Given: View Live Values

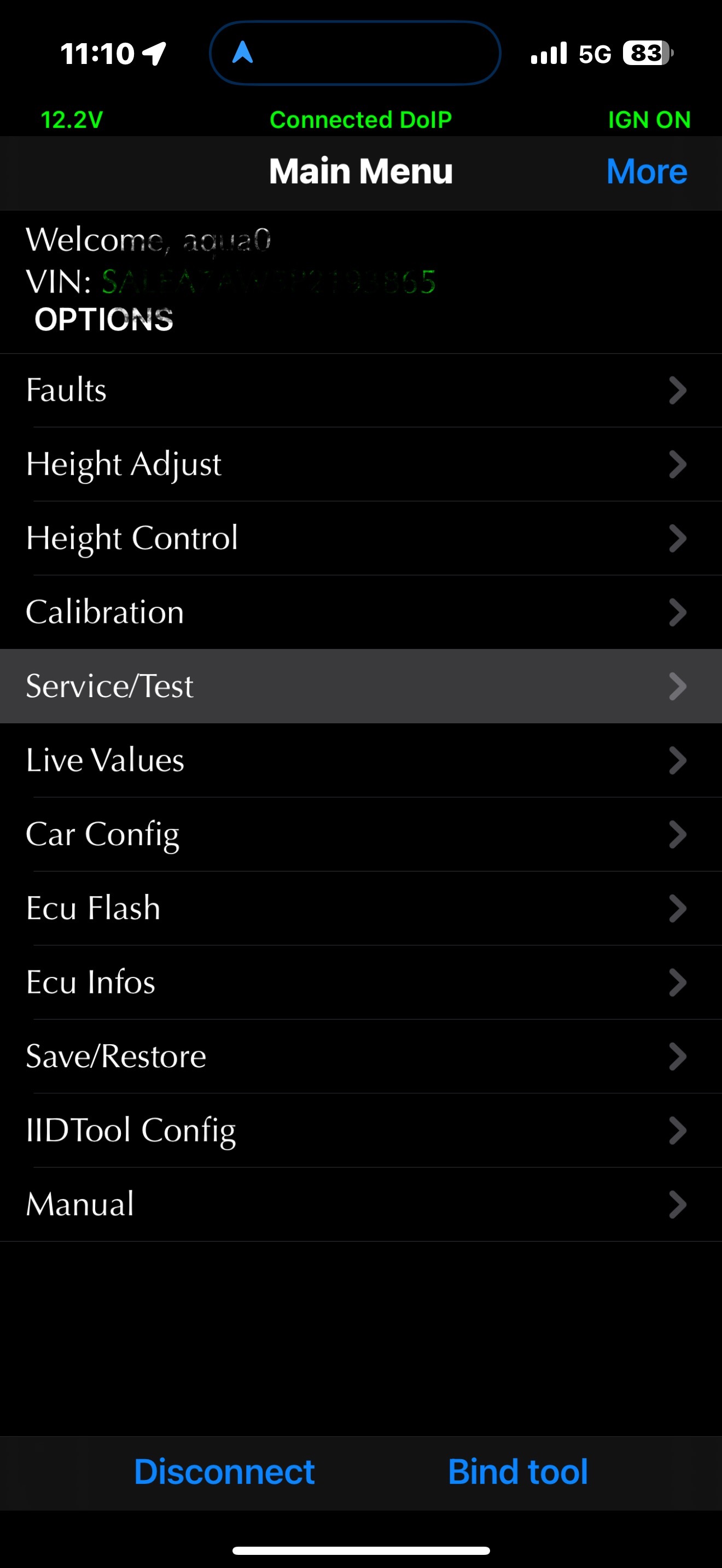Looking at the screenshot, I should 361,760.
